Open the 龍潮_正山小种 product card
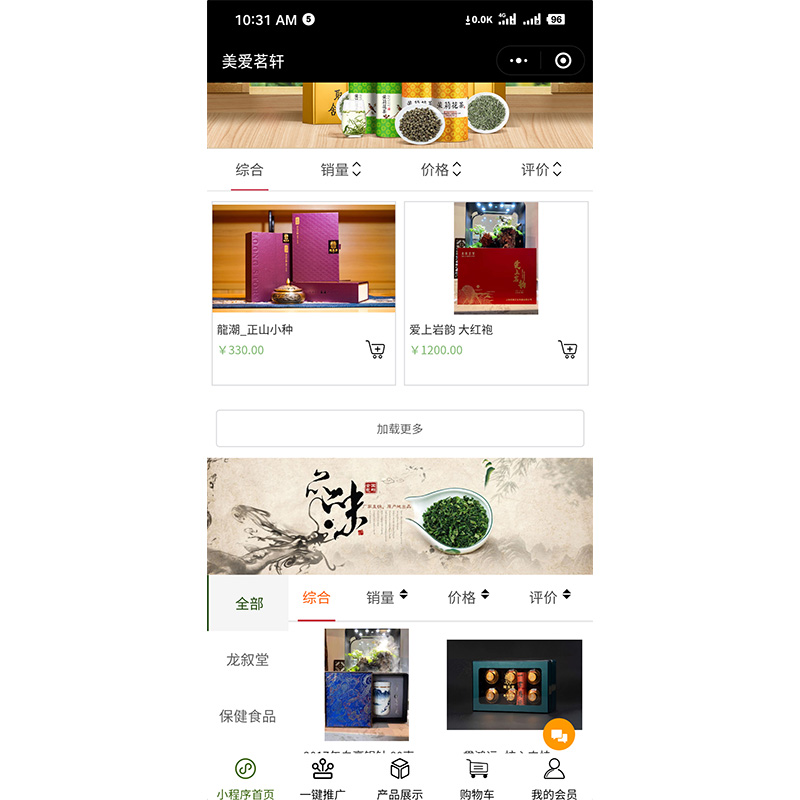The width and height of the screenshot is (800, 800). [304, 293]
